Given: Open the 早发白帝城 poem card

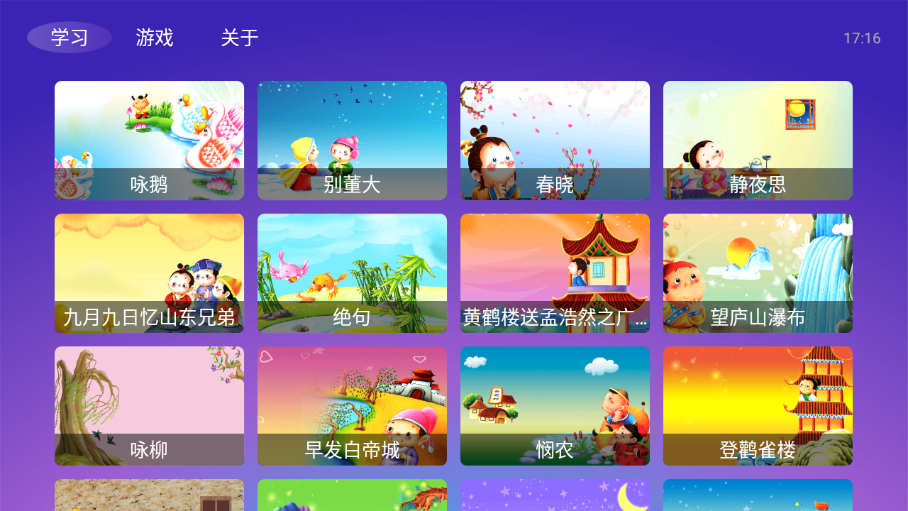Looking at the screenshot, I should click(352, 406).
